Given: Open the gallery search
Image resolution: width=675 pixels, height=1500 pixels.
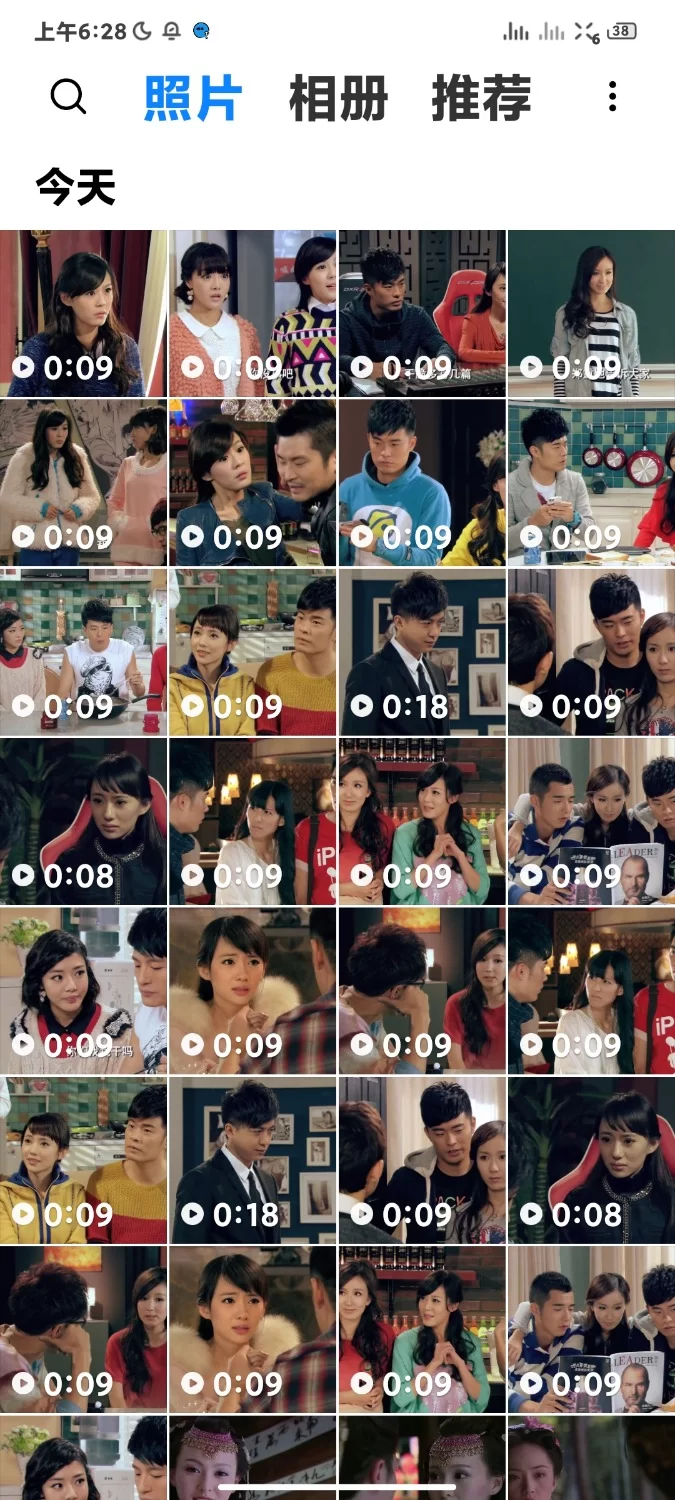Looking at the screenshot, I should tap(68, 97).
